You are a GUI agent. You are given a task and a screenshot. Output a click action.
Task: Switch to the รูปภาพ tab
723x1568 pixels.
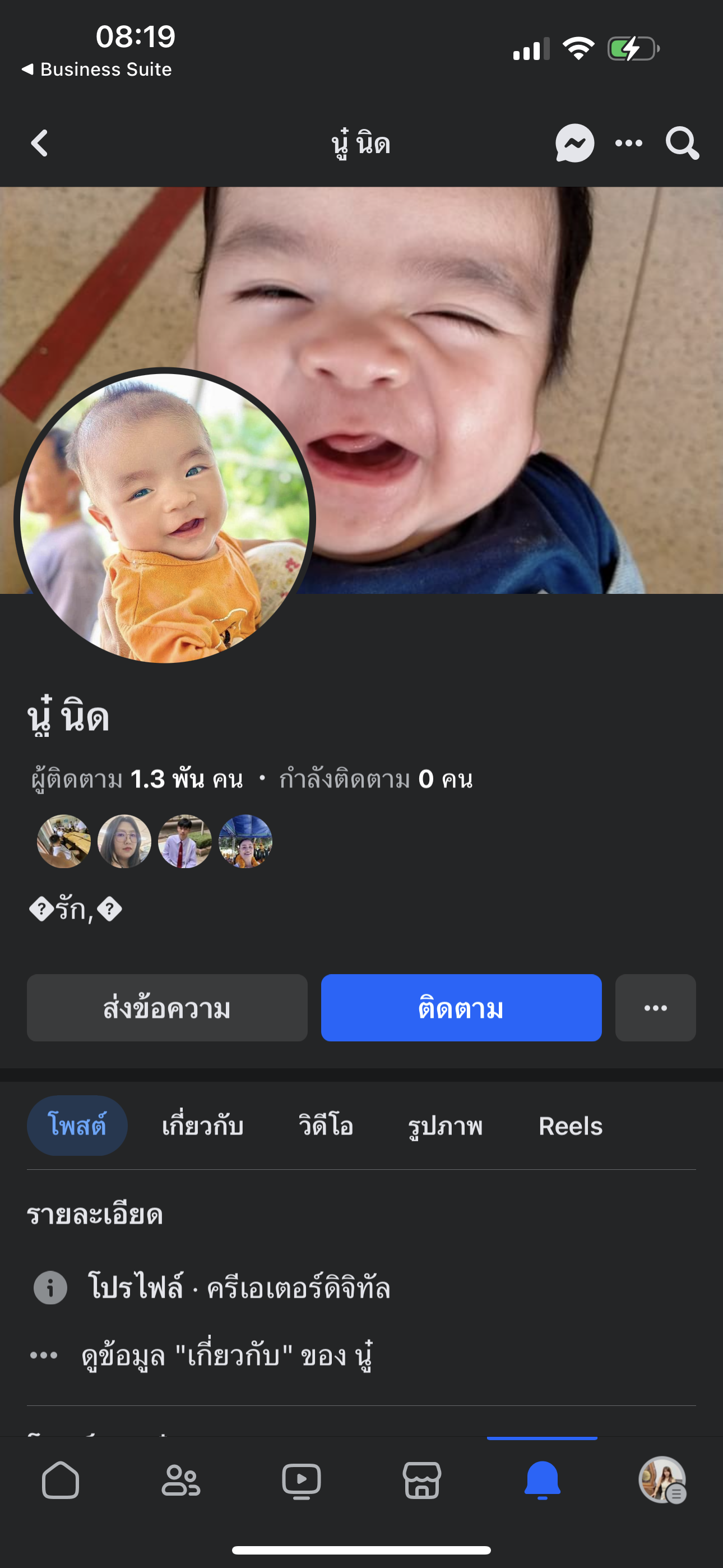(x=445, y=1126)
